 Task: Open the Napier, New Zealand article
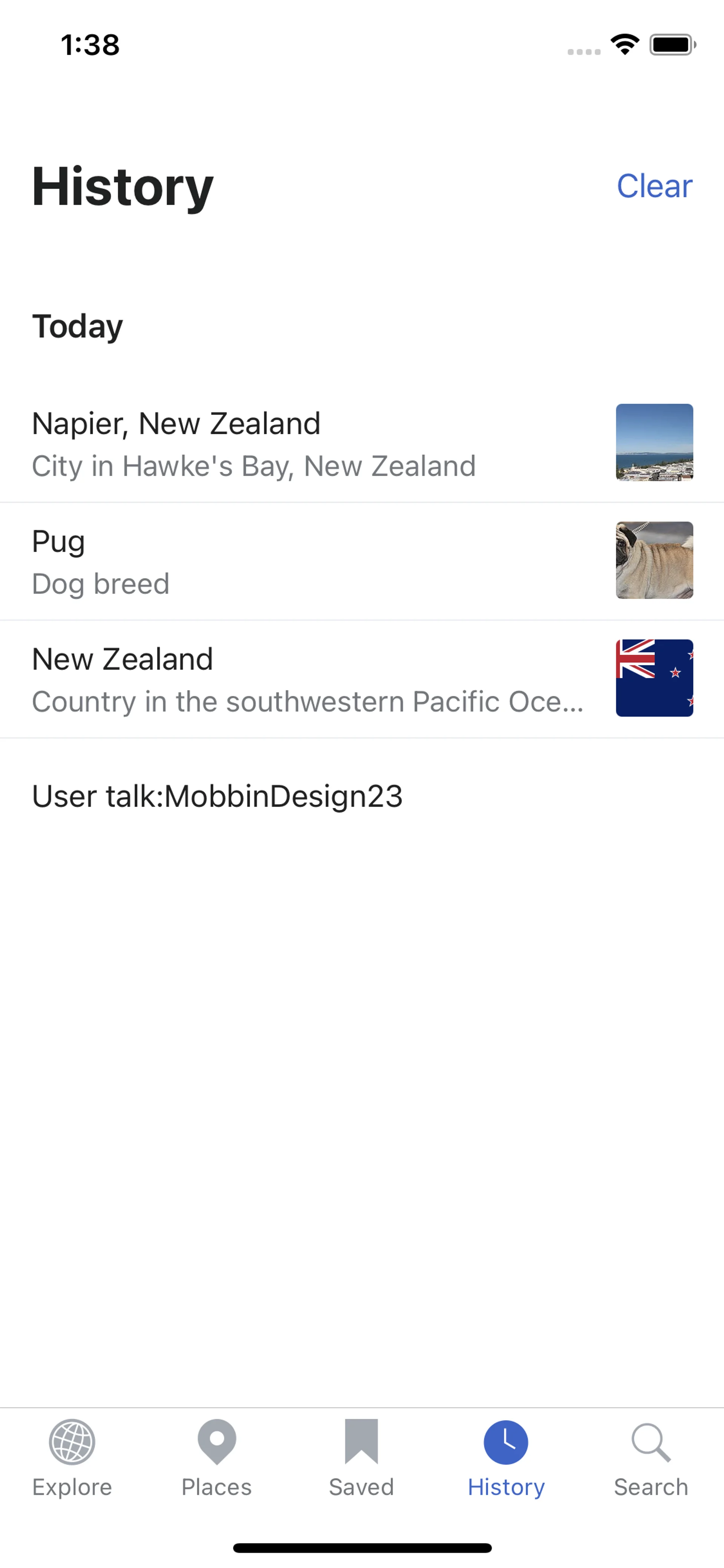tap(304, 444)
